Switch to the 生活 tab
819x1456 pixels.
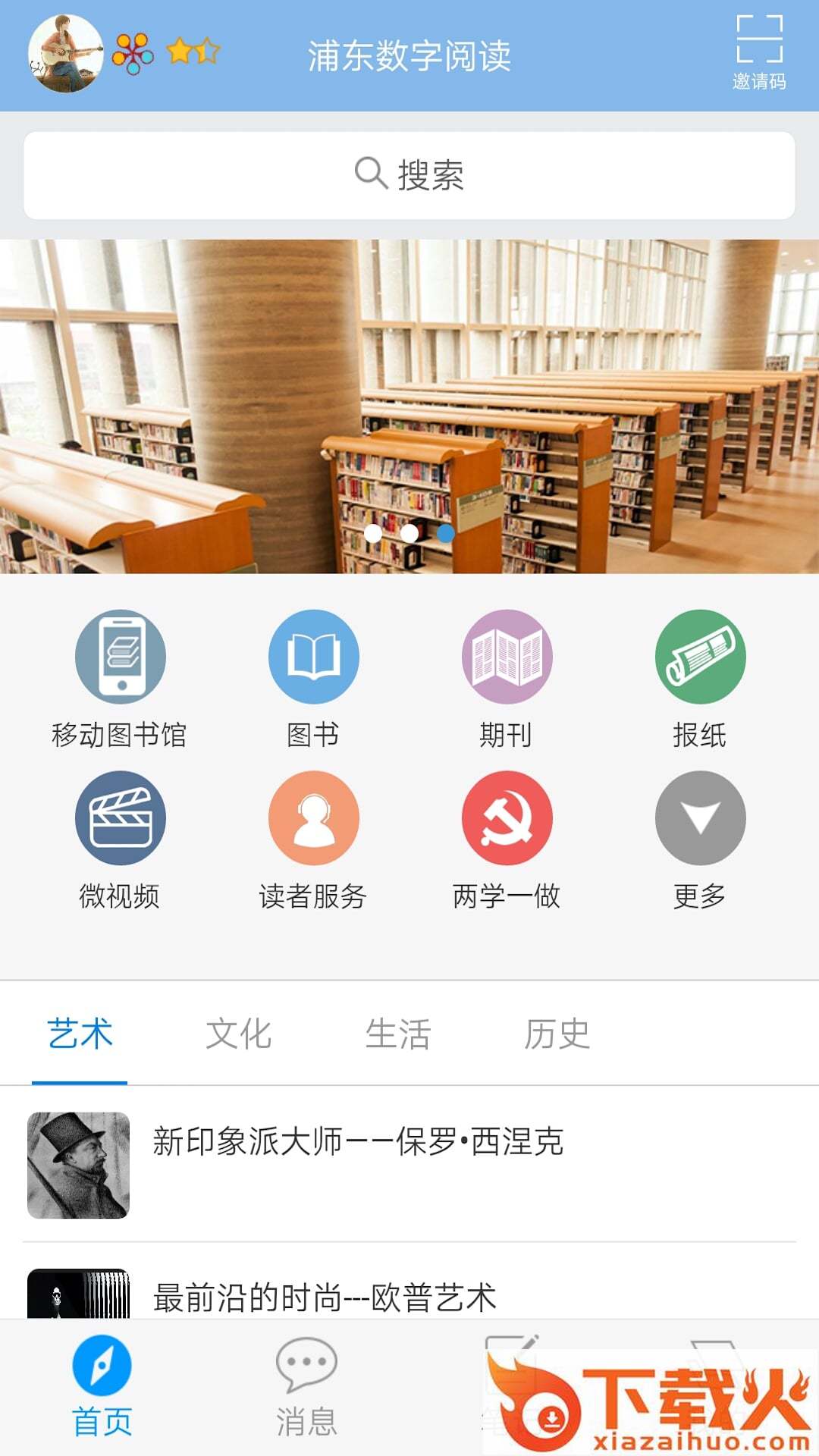(398, 1034)
